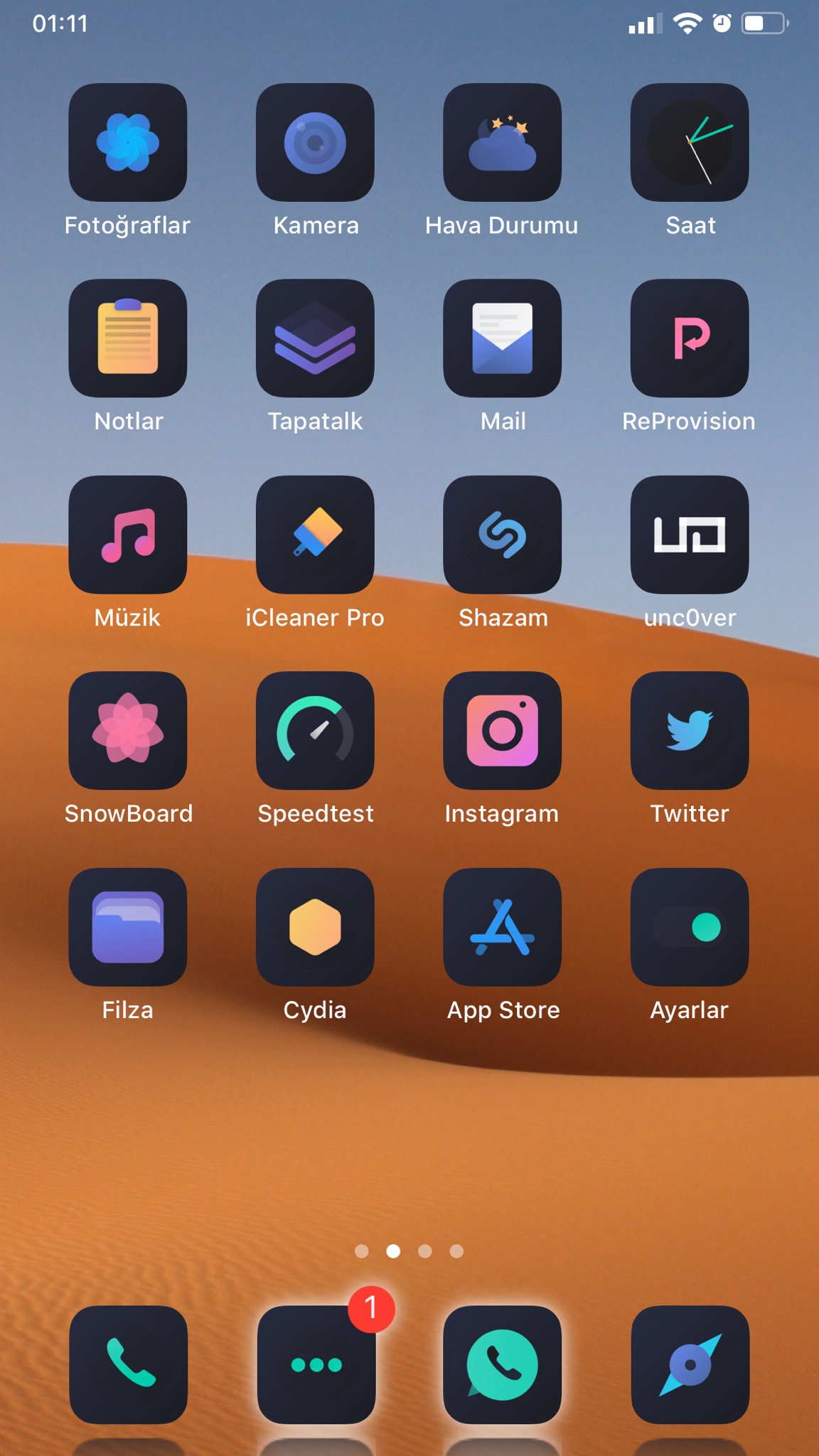Open ReProvision

tap(690, 338)
